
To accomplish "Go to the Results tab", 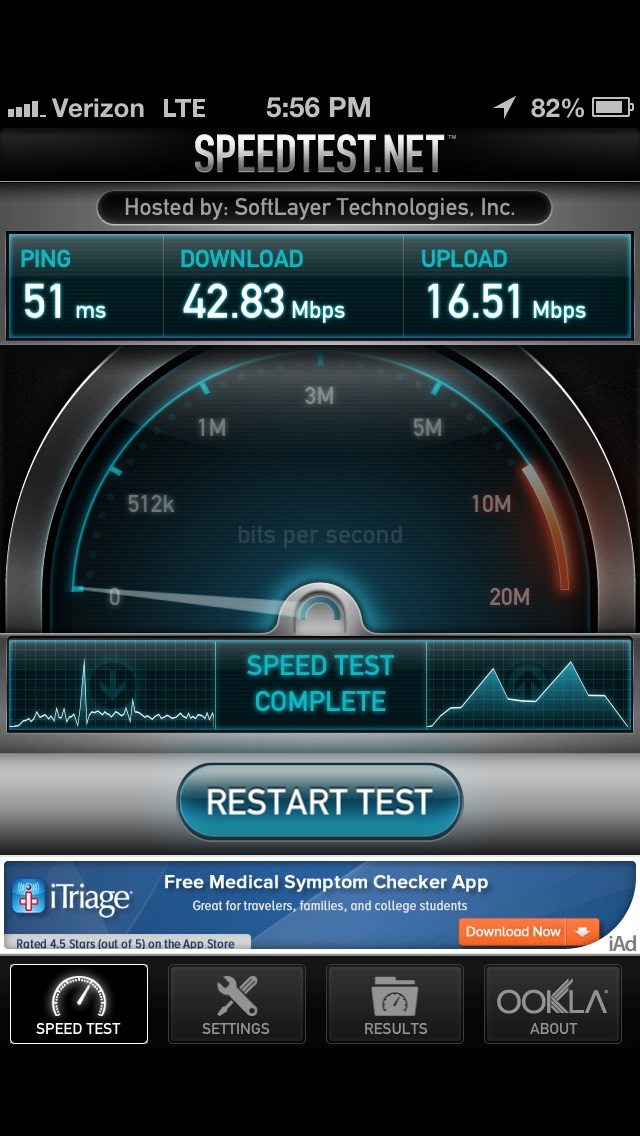I will click(x=395, y=1003).
